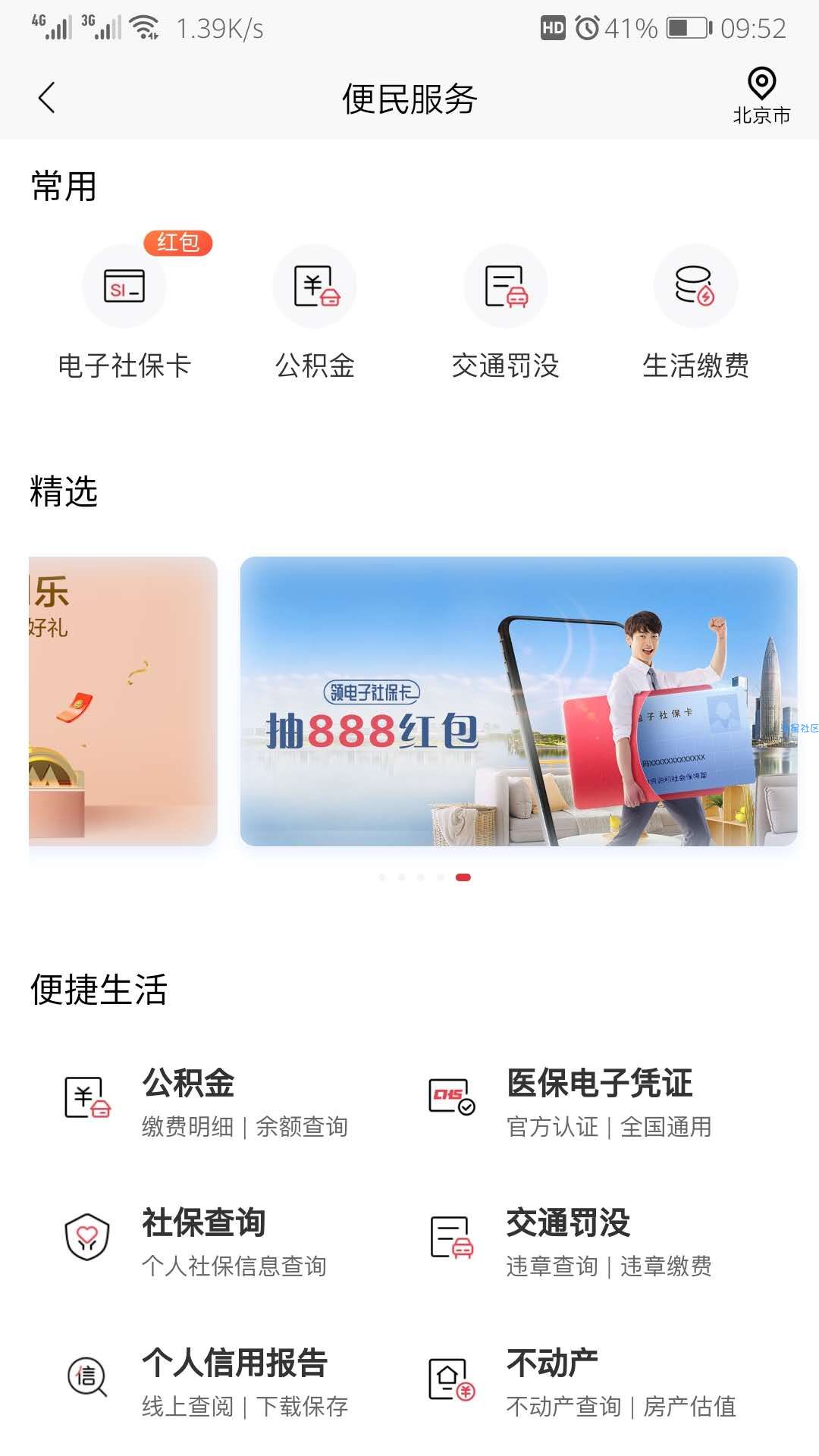The width and height of the screenshot is (819, 1456).
Task: Open 不动产 查询
Action: point(584,1381)
